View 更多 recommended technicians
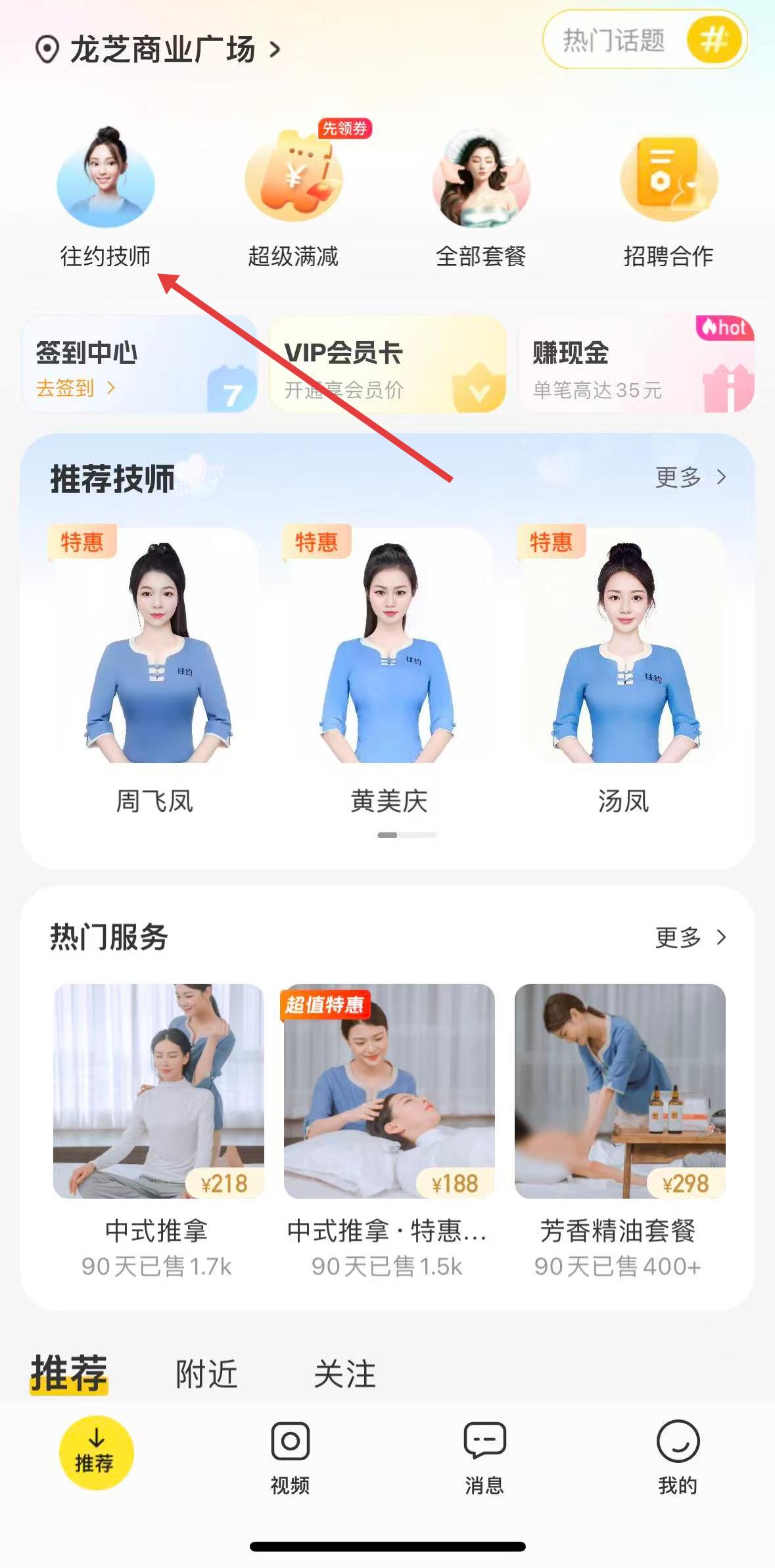The height and width of the screenshot is (1568, 775). click(x=690, y=477)
